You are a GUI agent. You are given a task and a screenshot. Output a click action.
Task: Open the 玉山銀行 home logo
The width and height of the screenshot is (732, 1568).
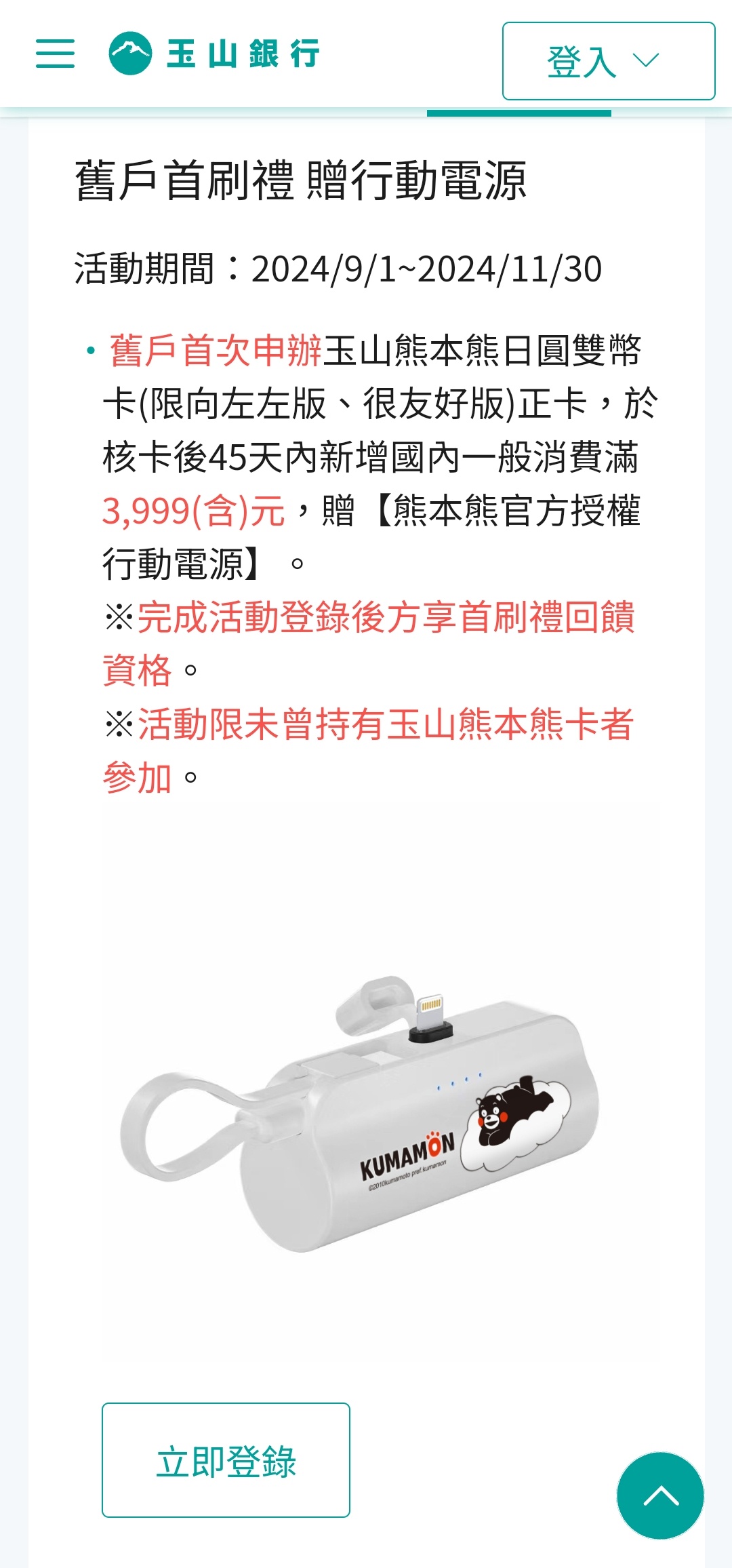point(214,54)
